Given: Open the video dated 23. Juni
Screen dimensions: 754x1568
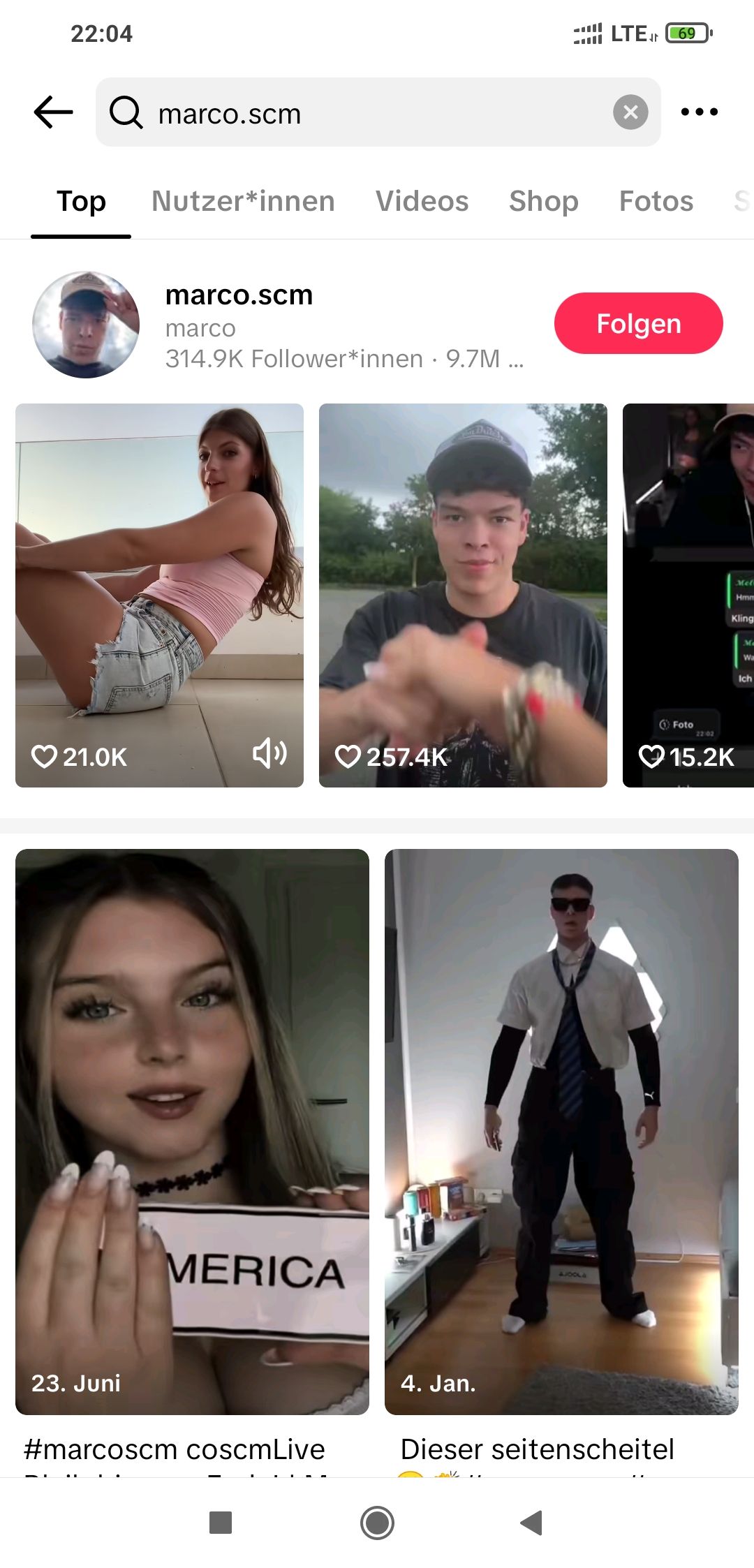Looking at the screenshot, I should pos(192,1132).
